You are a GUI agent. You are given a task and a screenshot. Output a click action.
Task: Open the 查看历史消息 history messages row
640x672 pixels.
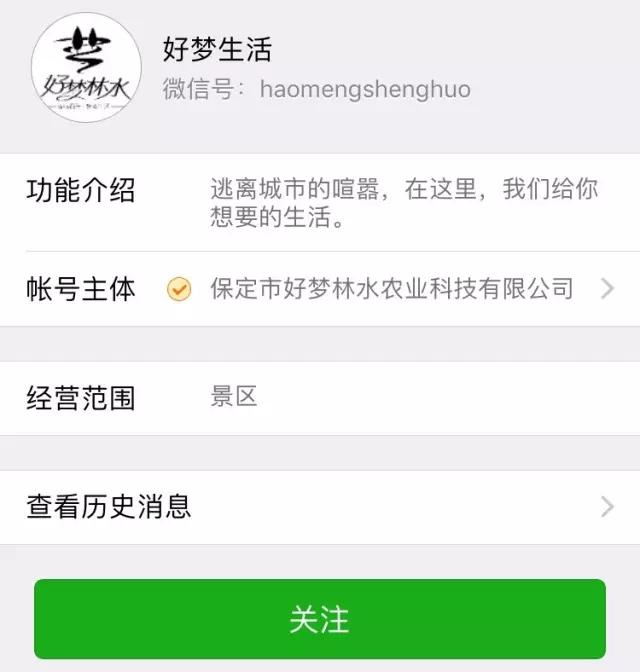[320, 507]
